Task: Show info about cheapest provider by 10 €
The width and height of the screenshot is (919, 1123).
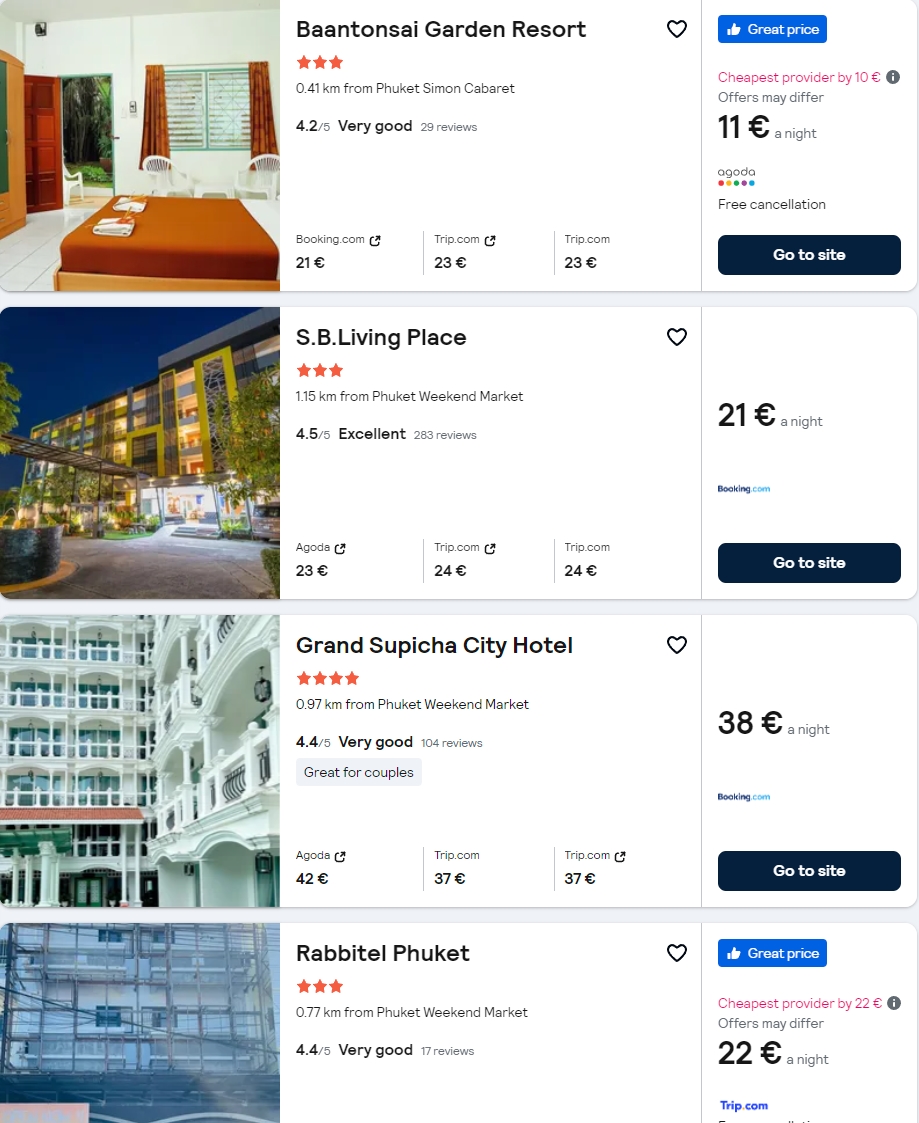Action: [x=894, y=77]
